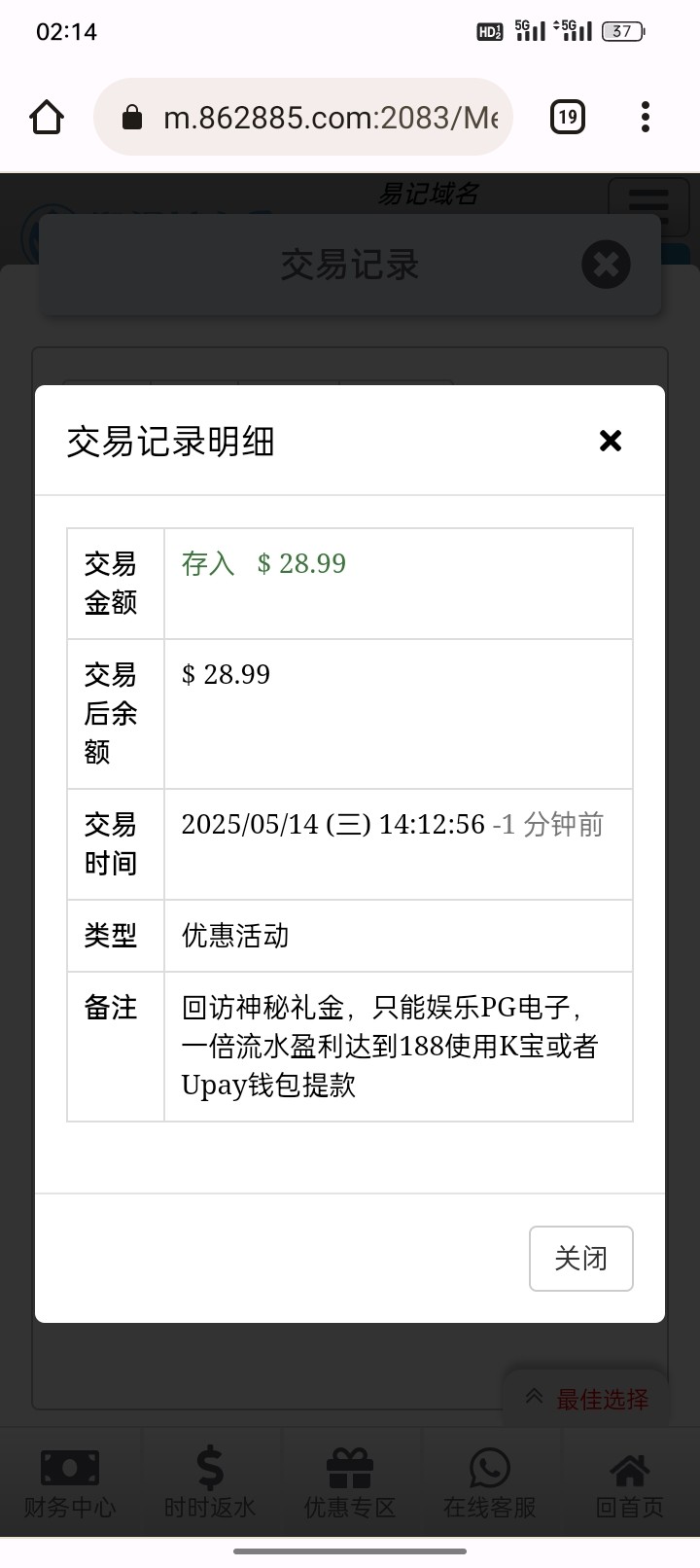The image size is (700, 1568).
Task: Close the 交易记录明细 dialog with the X
Action: (x=610, y=441)
